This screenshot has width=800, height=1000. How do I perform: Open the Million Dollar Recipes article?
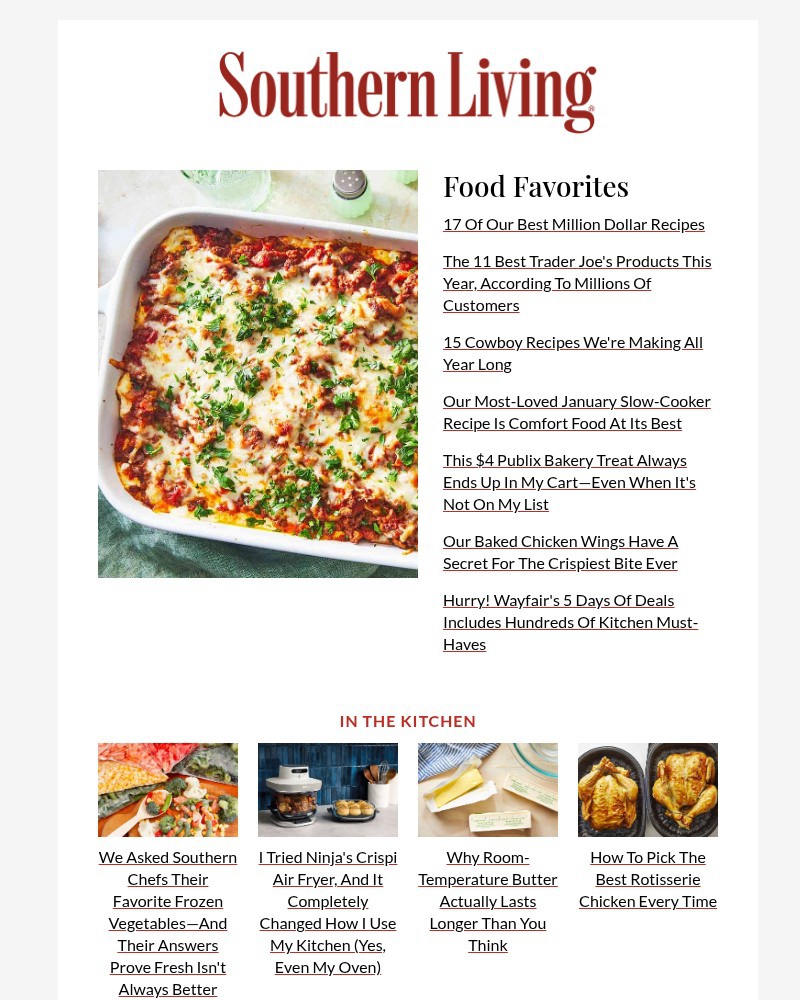click(x=573, y=223)
